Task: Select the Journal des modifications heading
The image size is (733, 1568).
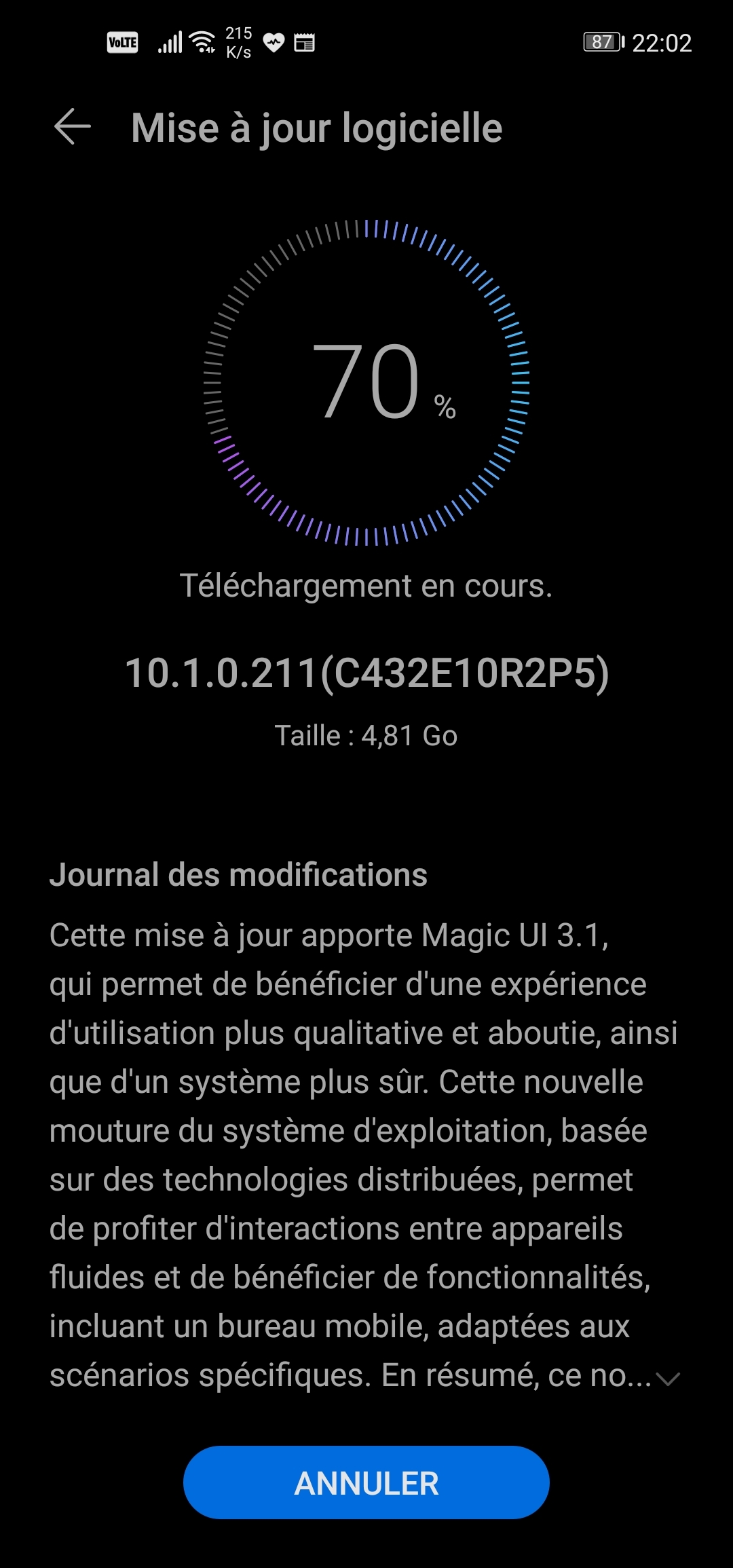Action: coord(239,877)
